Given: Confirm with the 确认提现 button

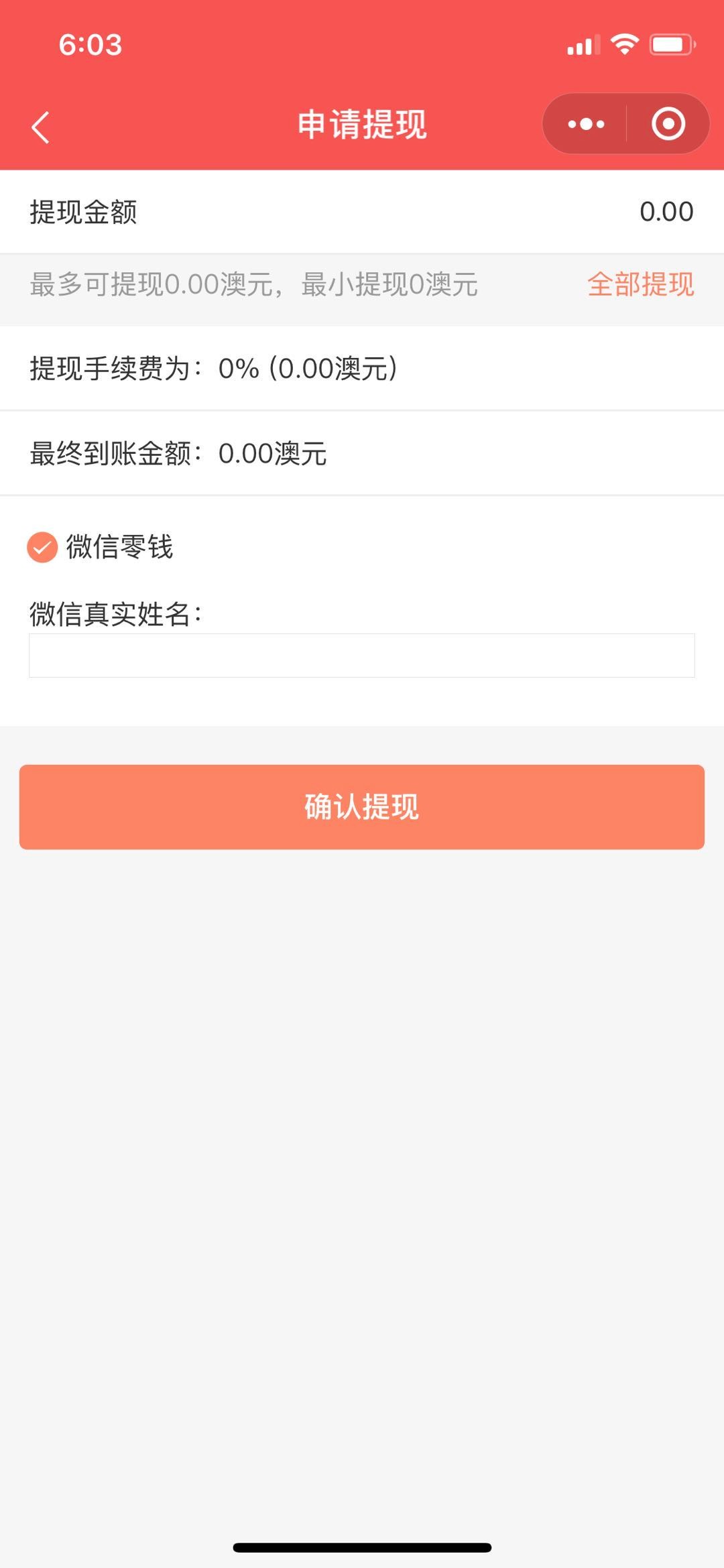Looking at the screenshot, I should [x=361, y=806].
